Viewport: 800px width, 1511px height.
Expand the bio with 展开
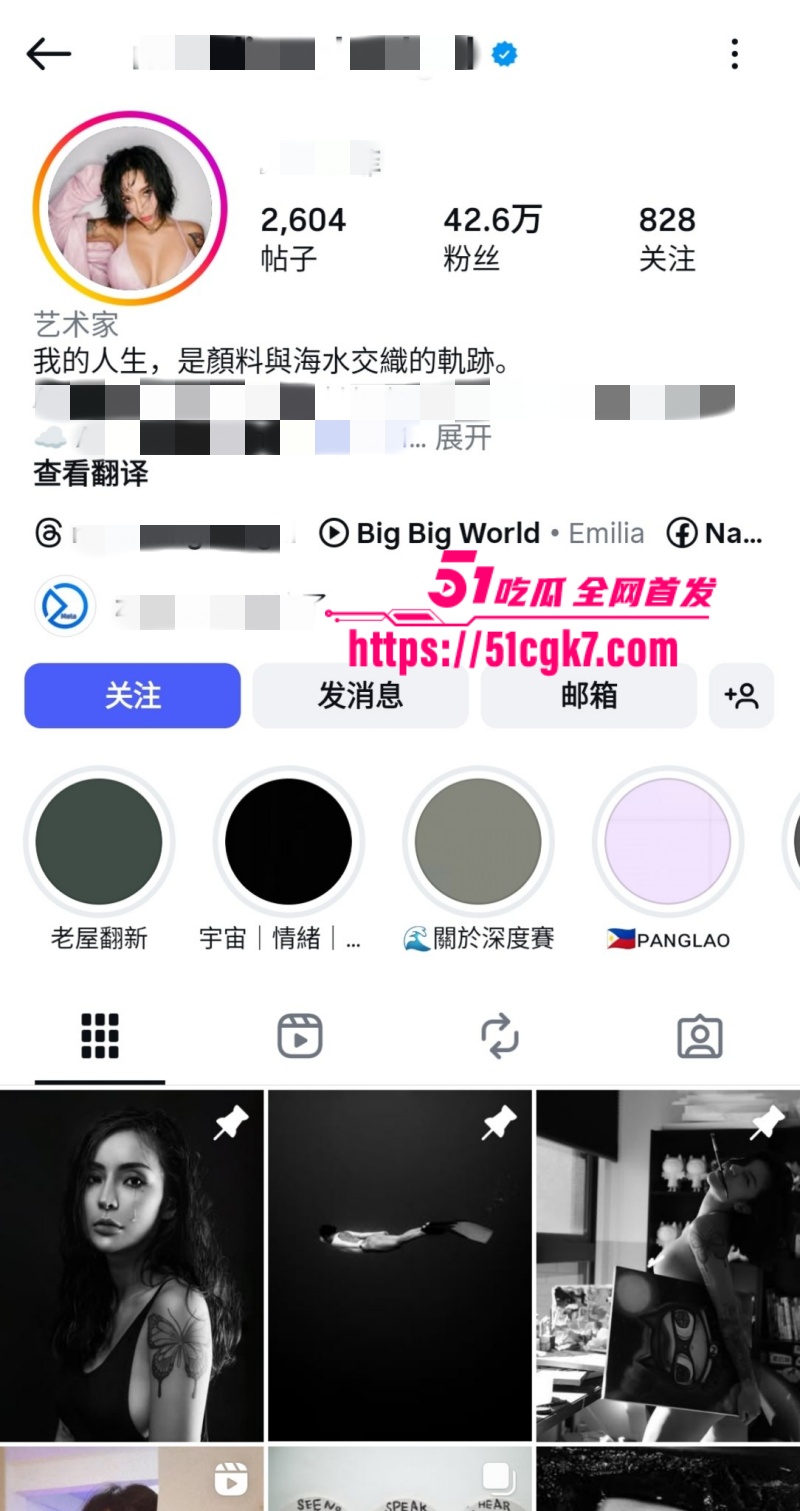click(463, 438)
